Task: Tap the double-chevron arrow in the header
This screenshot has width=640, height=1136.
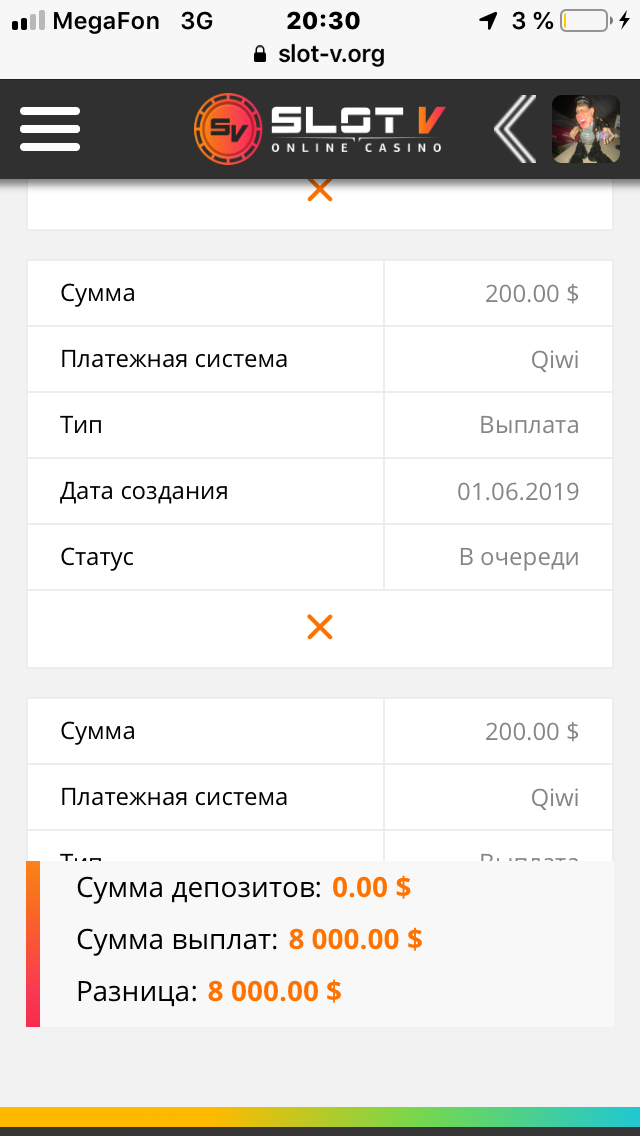Action: click(515, 129)
